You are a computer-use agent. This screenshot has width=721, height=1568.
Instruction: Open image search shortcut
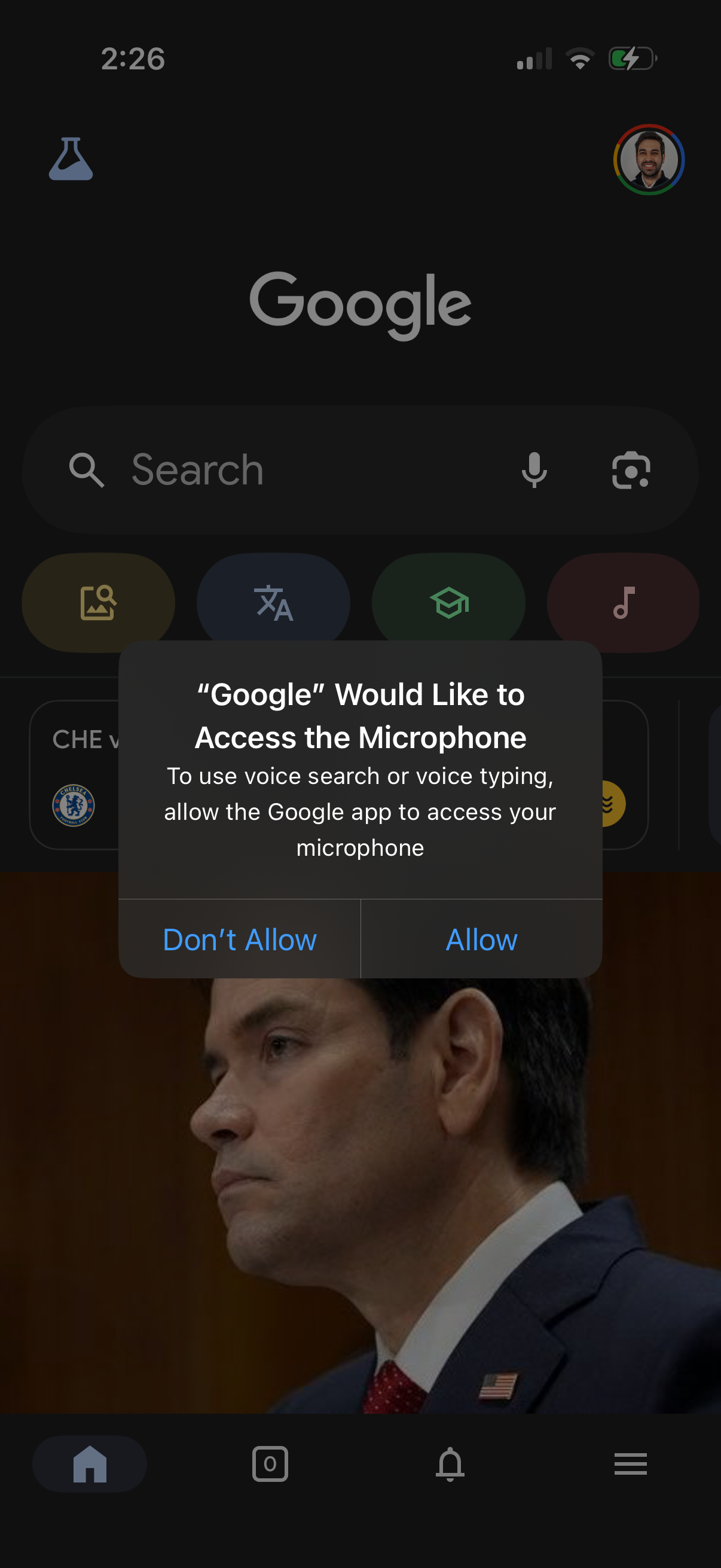98,602
